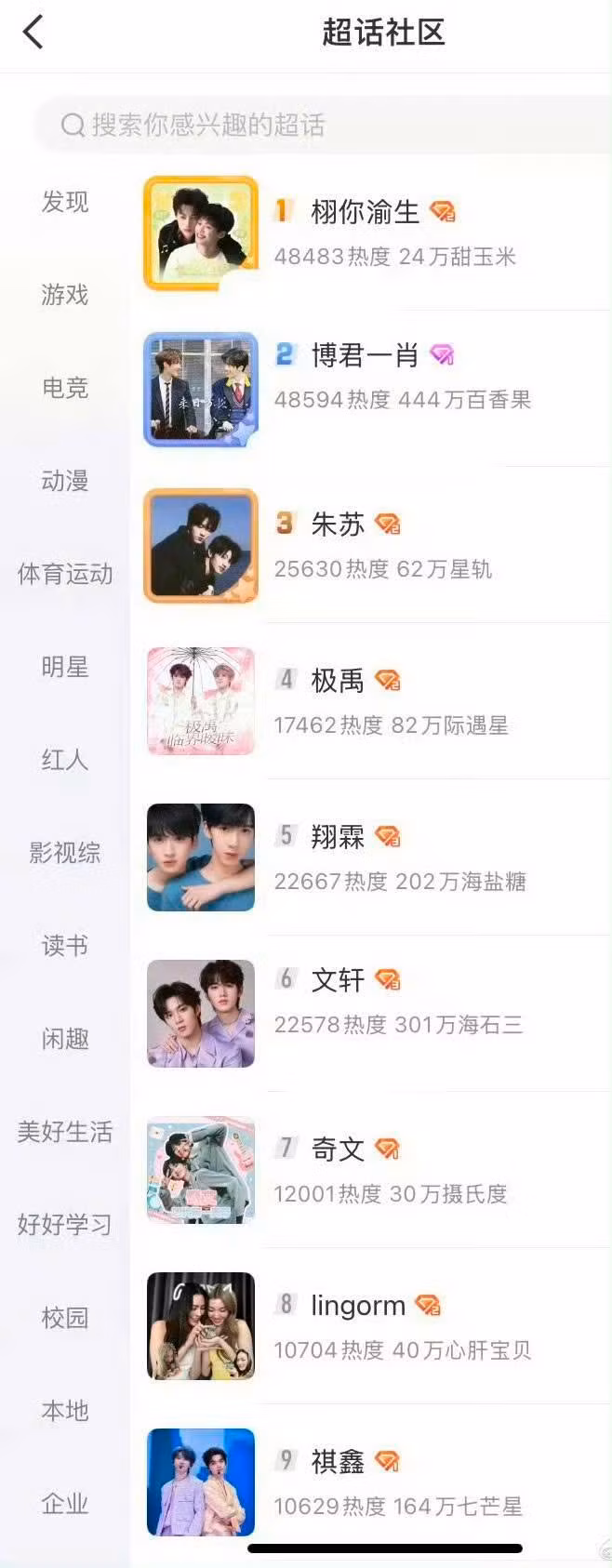Switch to the 发现 category
This screenshot has width=612, height=1568.
(x=64, y=202)
